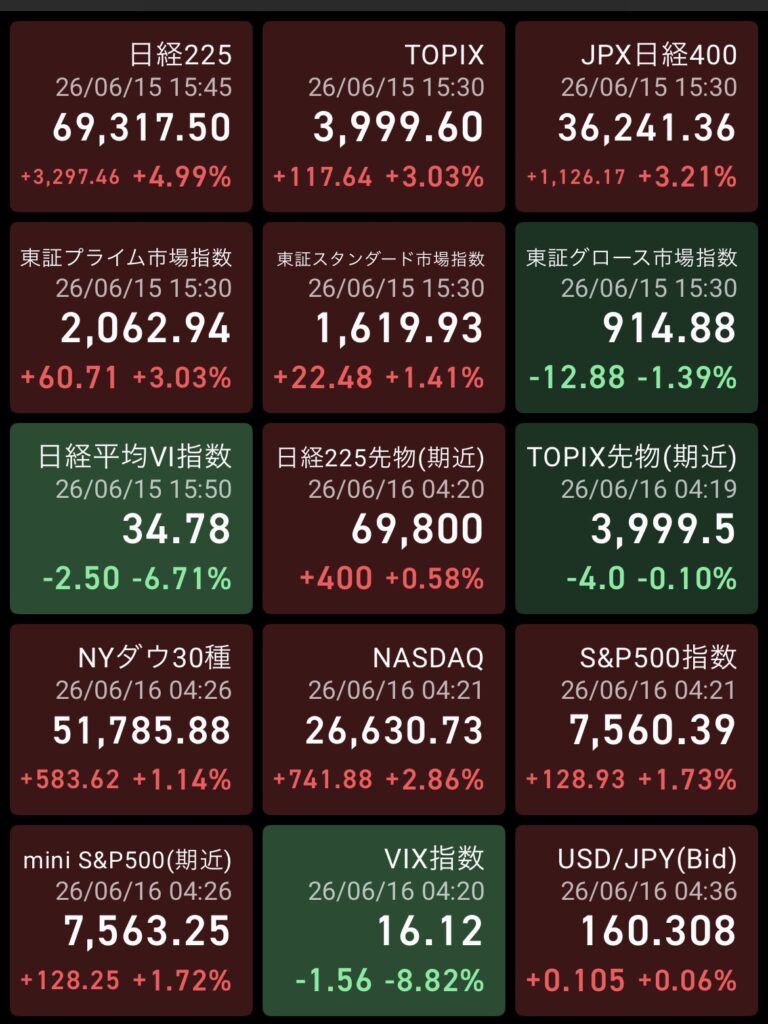
Task: Open mini S&P500(期近) card
Action: 131,921
